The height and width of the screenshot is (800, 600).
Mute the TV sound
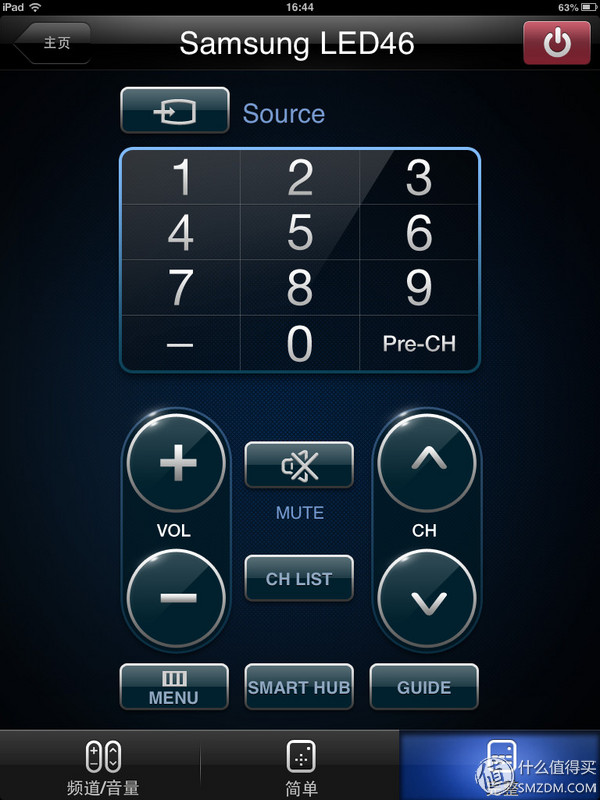pyautogui.click(x=299, y=465)
